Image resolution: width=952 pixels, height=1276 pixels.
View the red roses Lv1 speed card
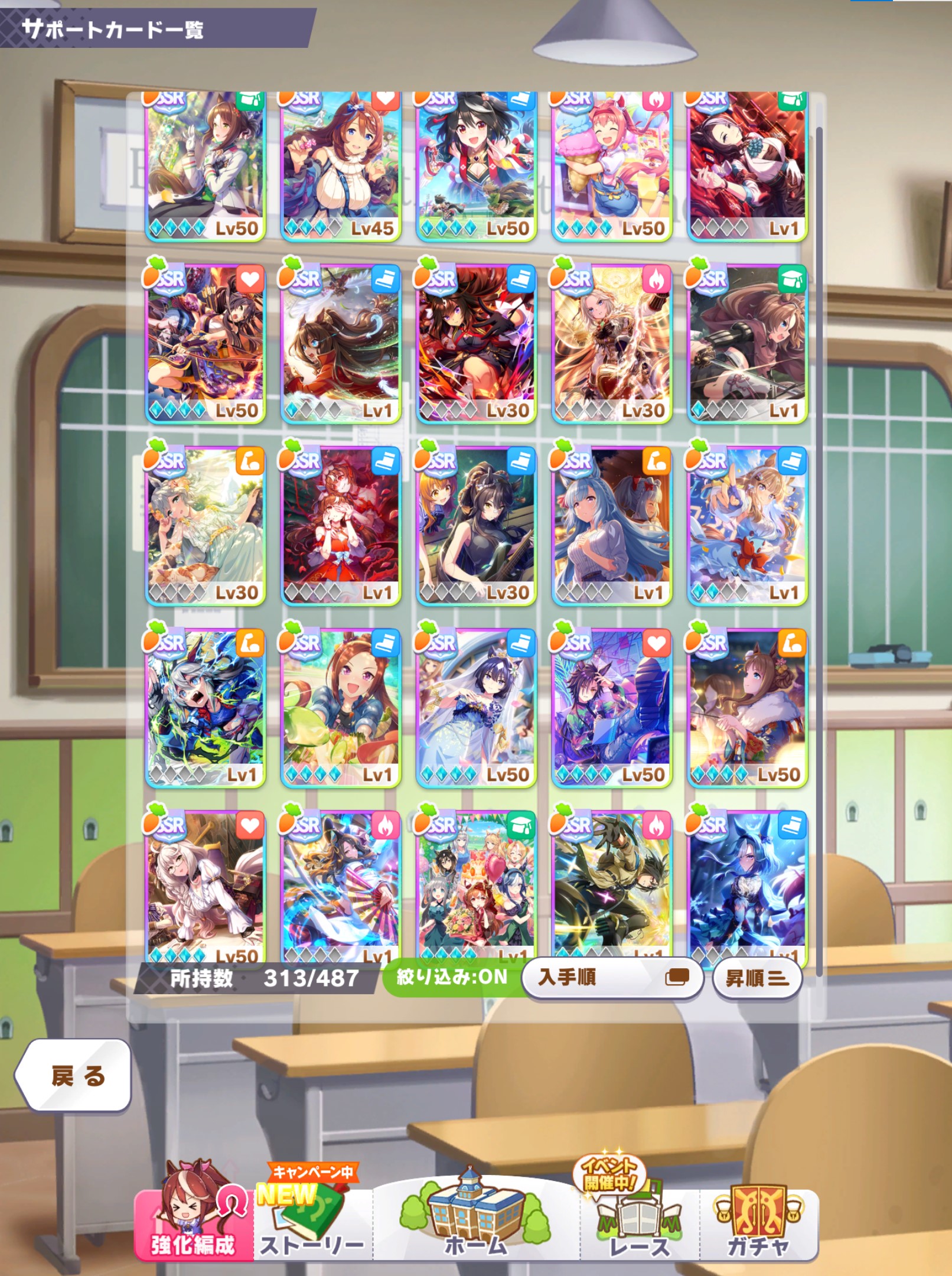point(341,525)
